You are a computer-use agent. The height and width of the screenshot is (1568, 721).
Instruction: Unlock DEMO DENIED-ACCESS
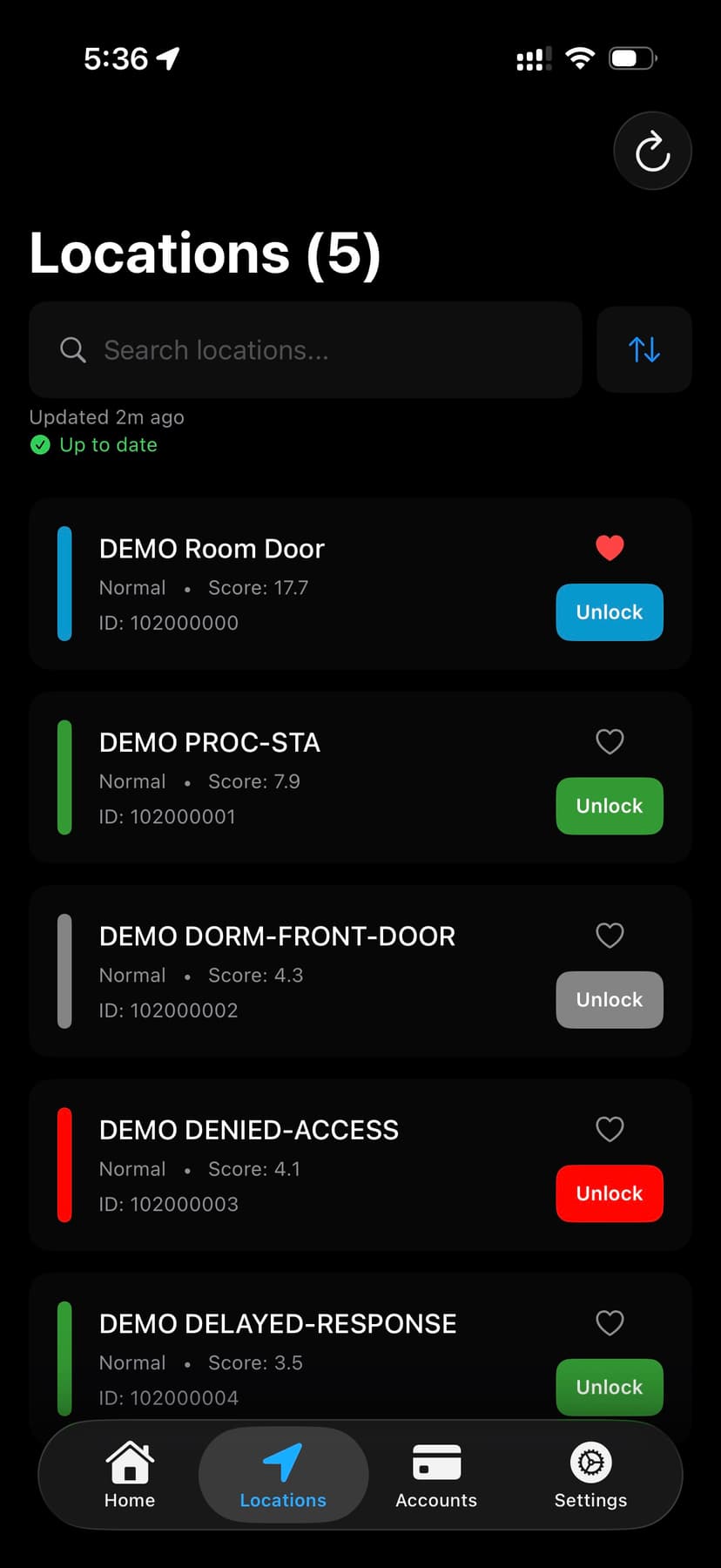coord(609,1193)
